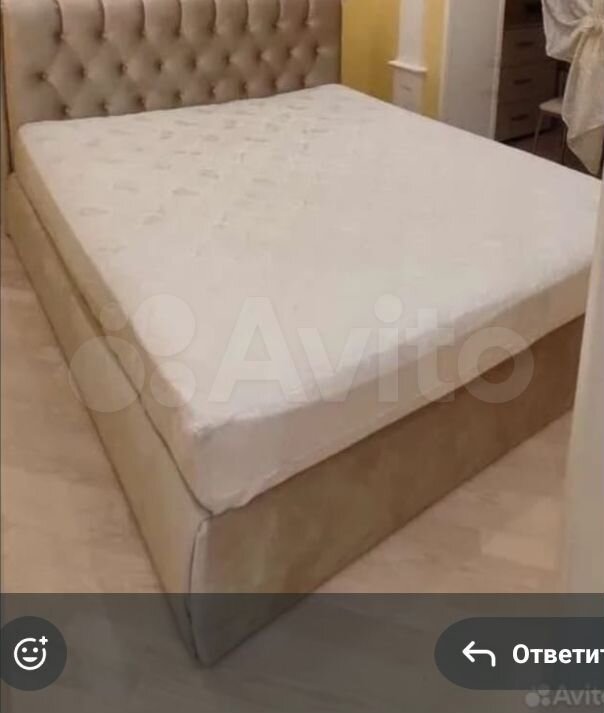Viewport: 604px width, 713px height.
Task: Tap the Ответить reply button
Action: pyautogui.click(x=530, y=654)
